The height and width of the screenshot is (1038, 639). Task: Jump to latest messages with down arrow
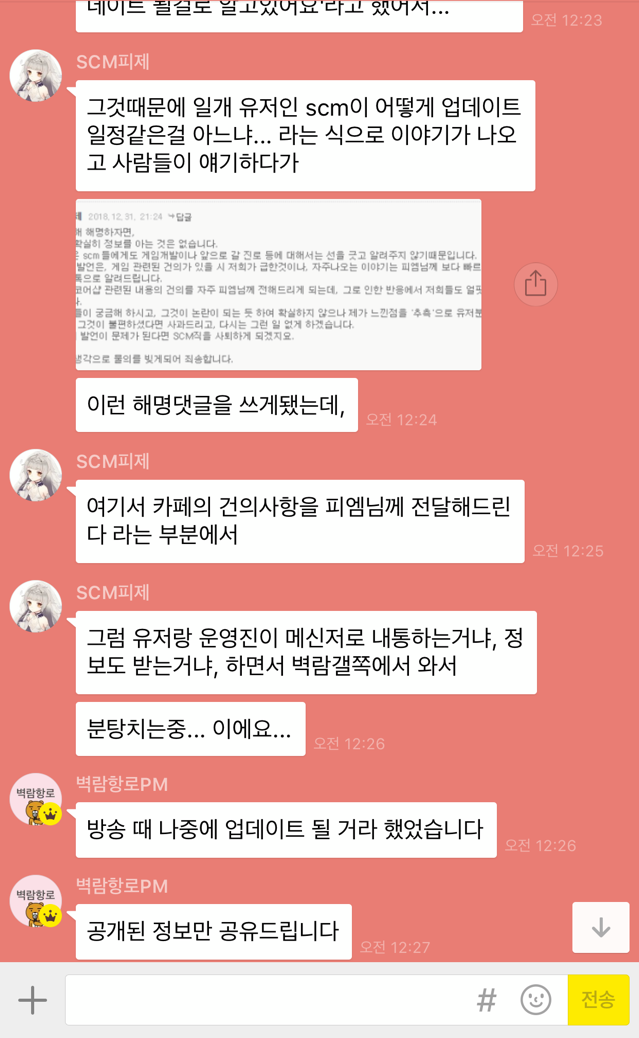pos(600,927)
